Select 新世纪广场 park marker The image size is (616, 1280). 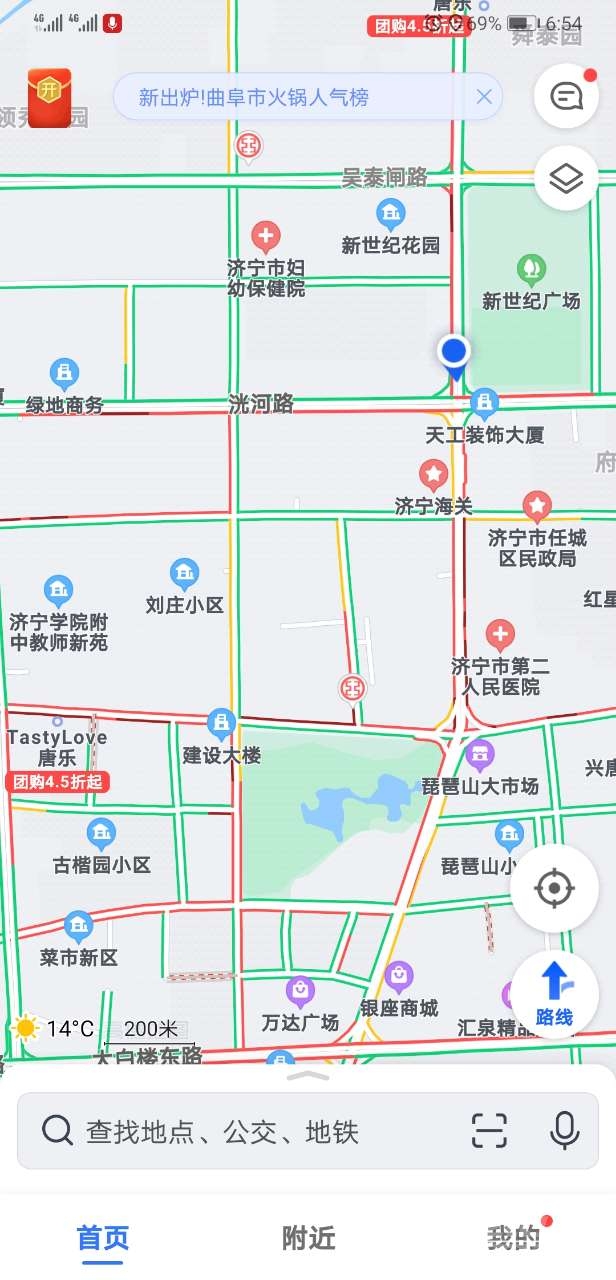530,269
